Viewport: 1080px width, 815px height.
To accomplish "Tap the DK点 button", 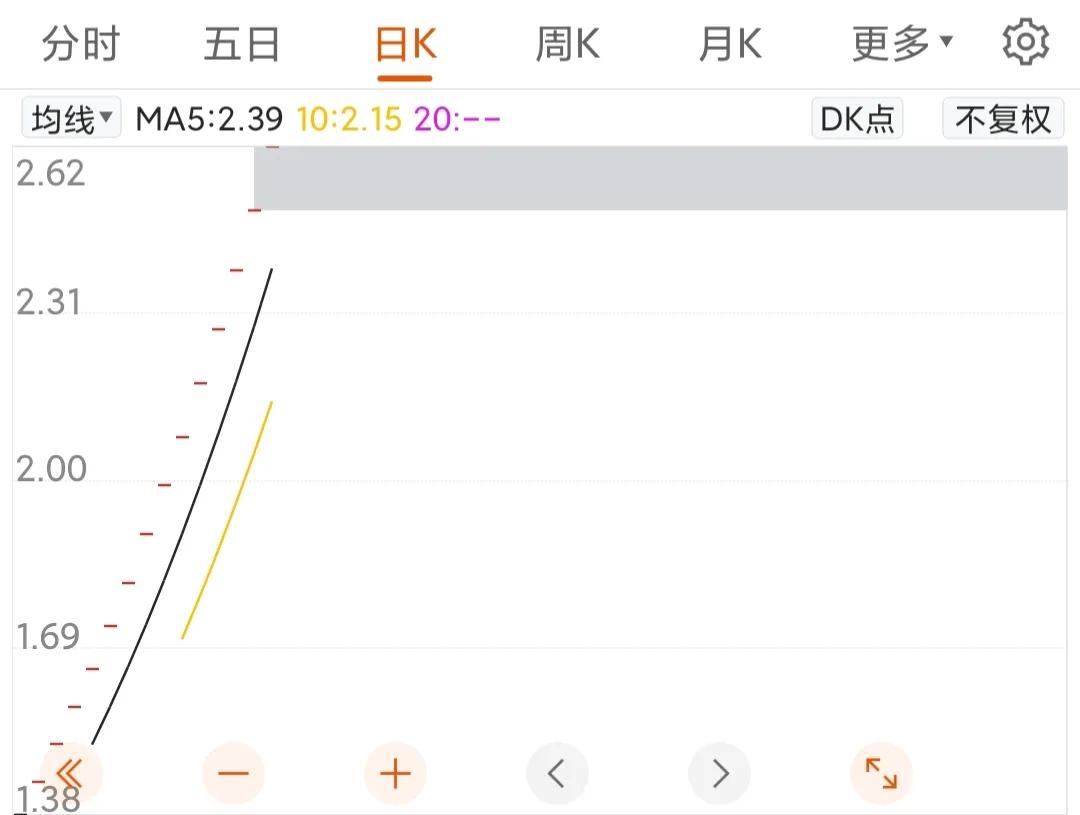I will [857, 119].
